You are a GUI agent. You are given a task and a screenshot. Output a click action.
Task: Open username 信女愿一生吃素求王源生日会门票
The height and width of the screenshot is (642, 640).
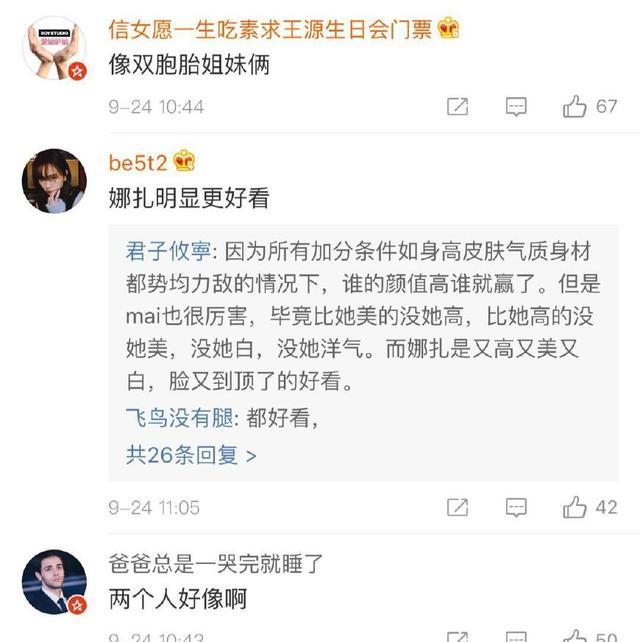(270, 29)
